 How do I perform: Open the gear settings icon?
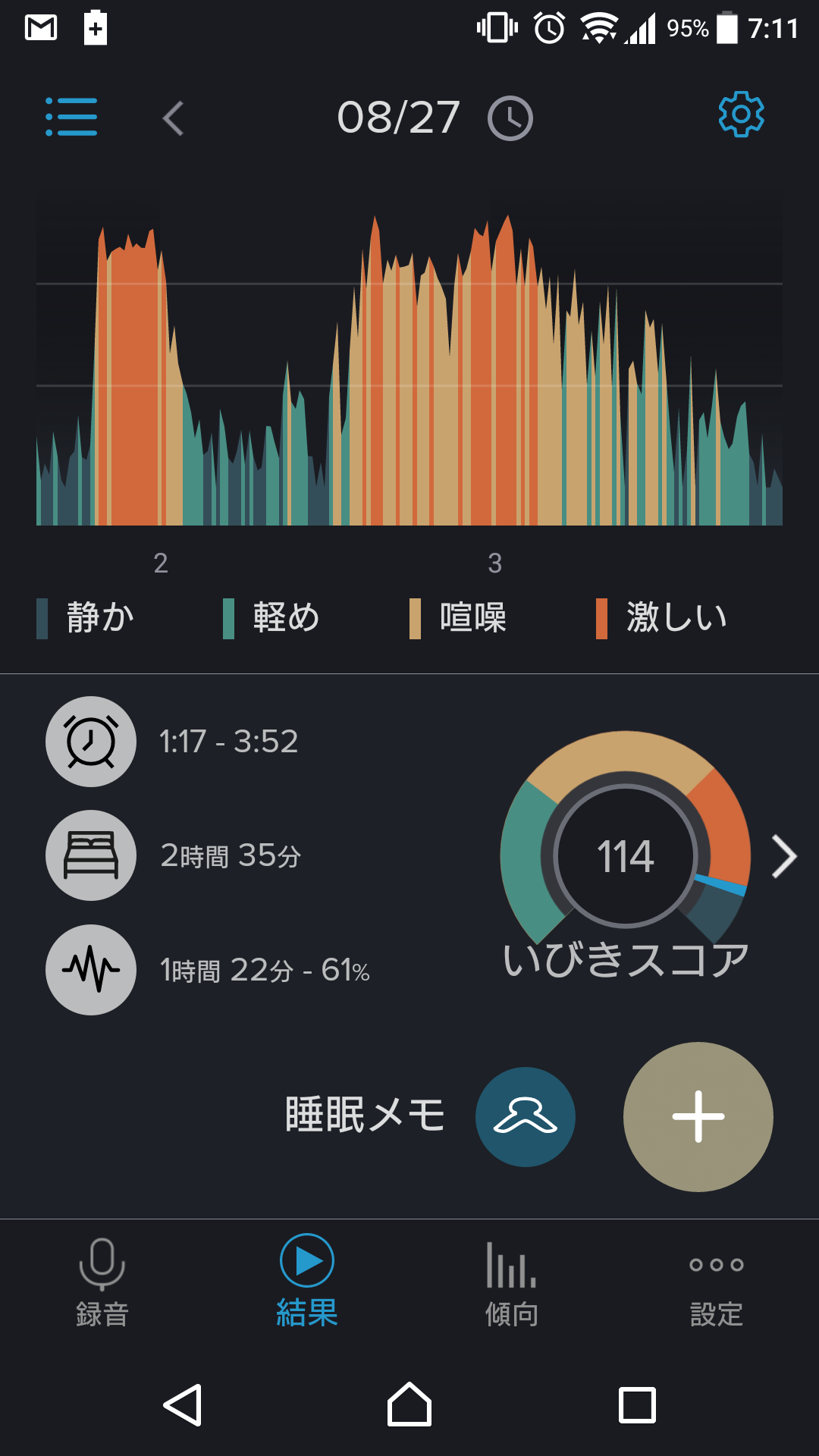(x=741, y=115)
